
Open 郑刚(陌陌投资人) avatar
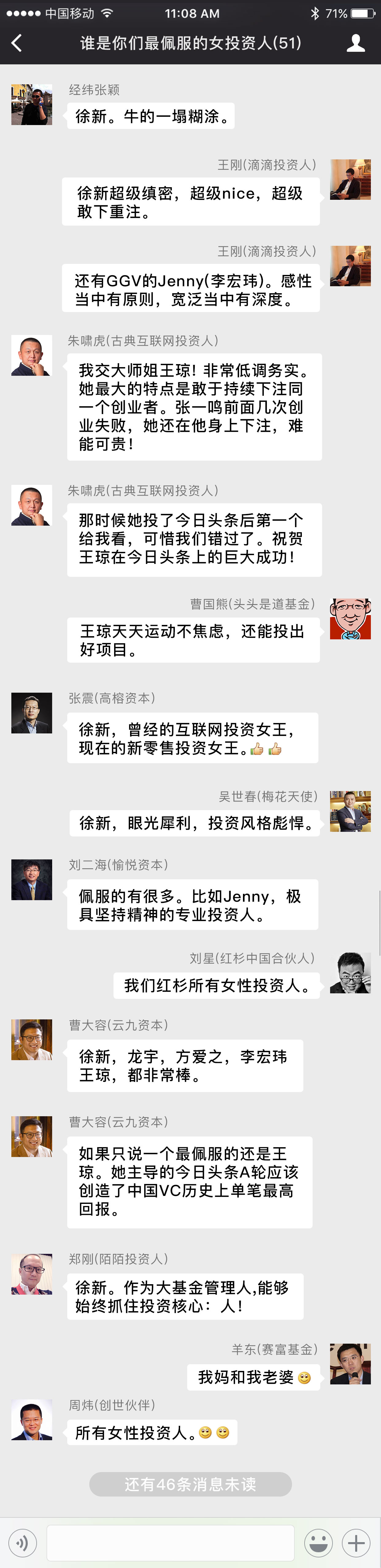[x=32, y=1274]
